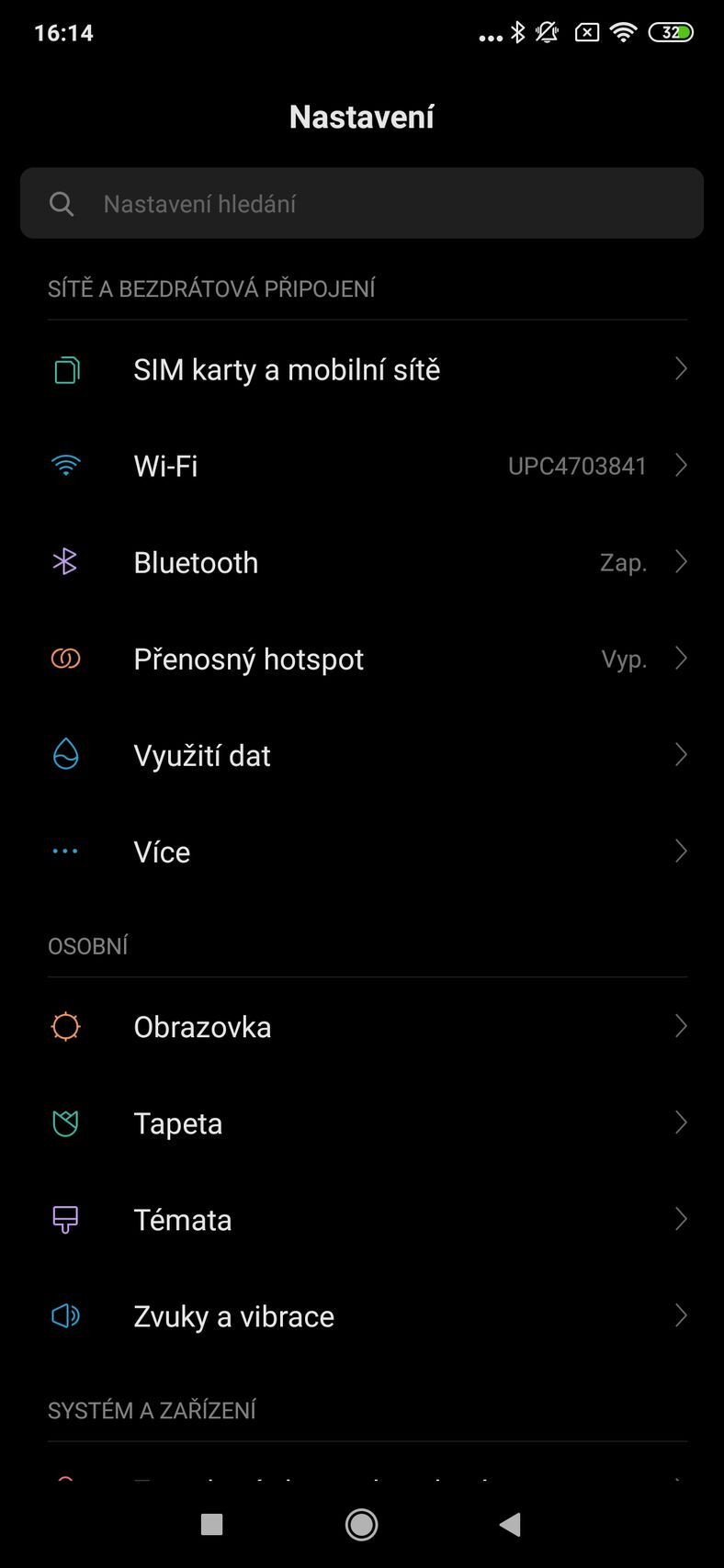Image resolution: width=724 pixels, height=1568 pixels.
Task: Tap the Nastavení hledání search field
Action: [x=276, y=203]
